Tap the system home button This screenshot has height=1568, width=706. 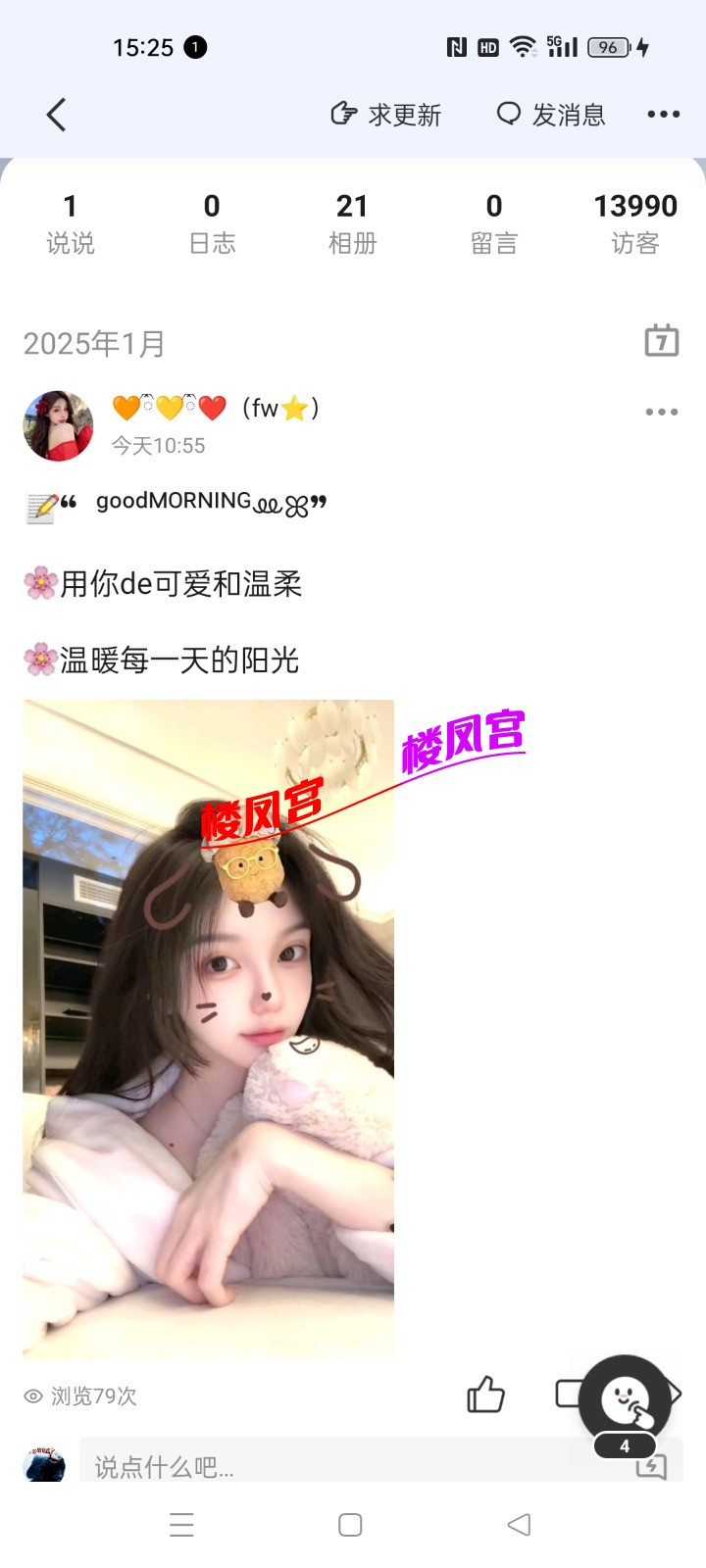[350, 1525]
